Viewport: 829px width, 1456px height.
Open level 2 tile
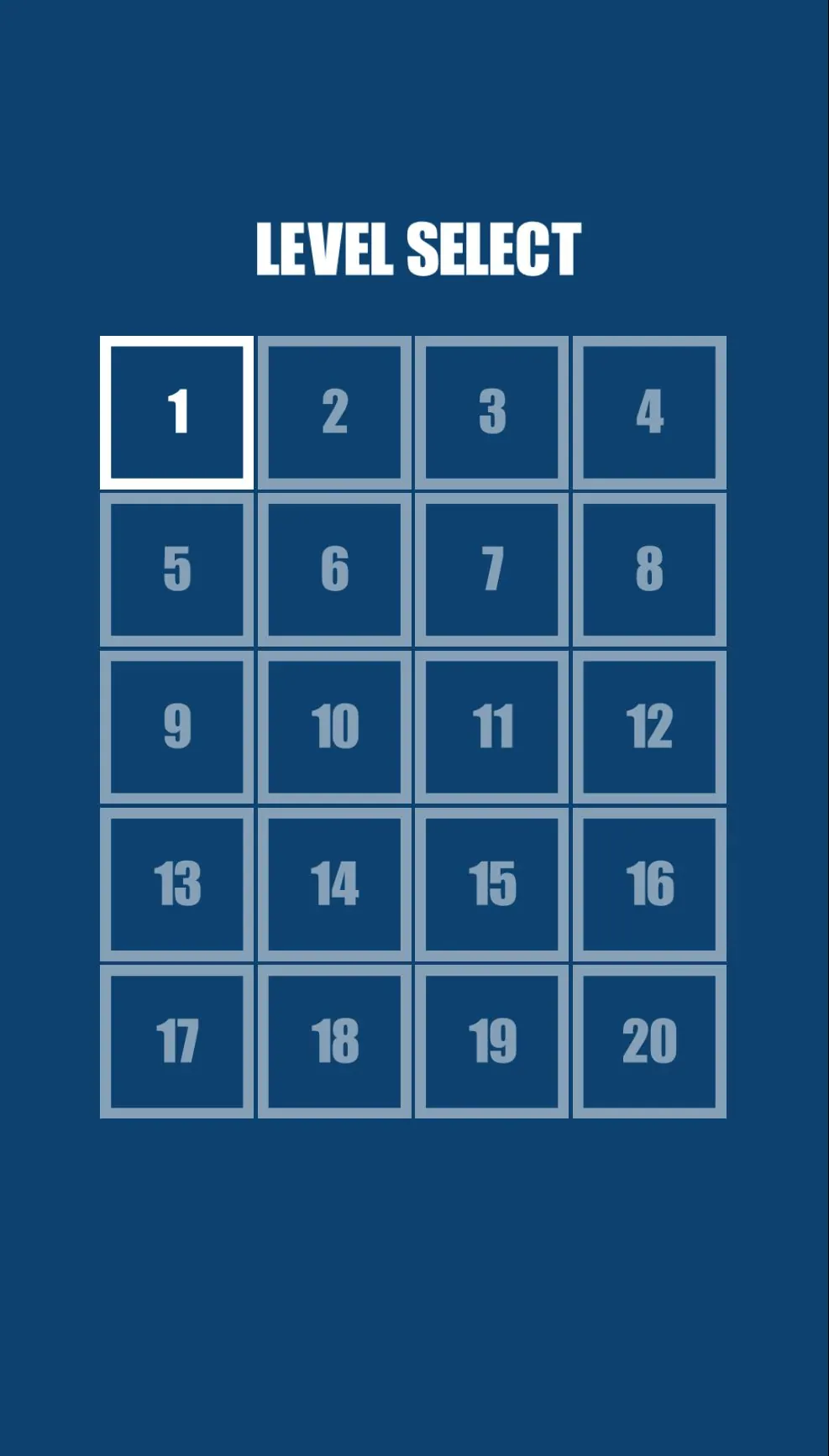pyautogui.click(x=334, y=412)
